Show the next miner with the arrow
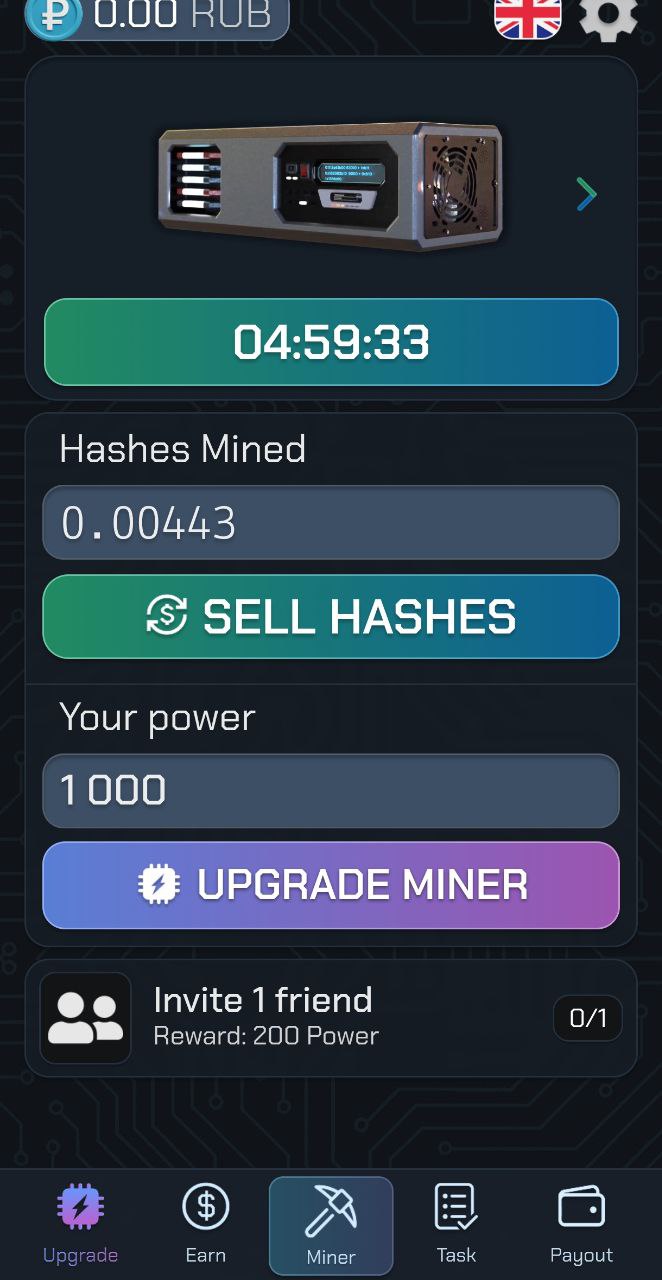 (x=586, y=195)
